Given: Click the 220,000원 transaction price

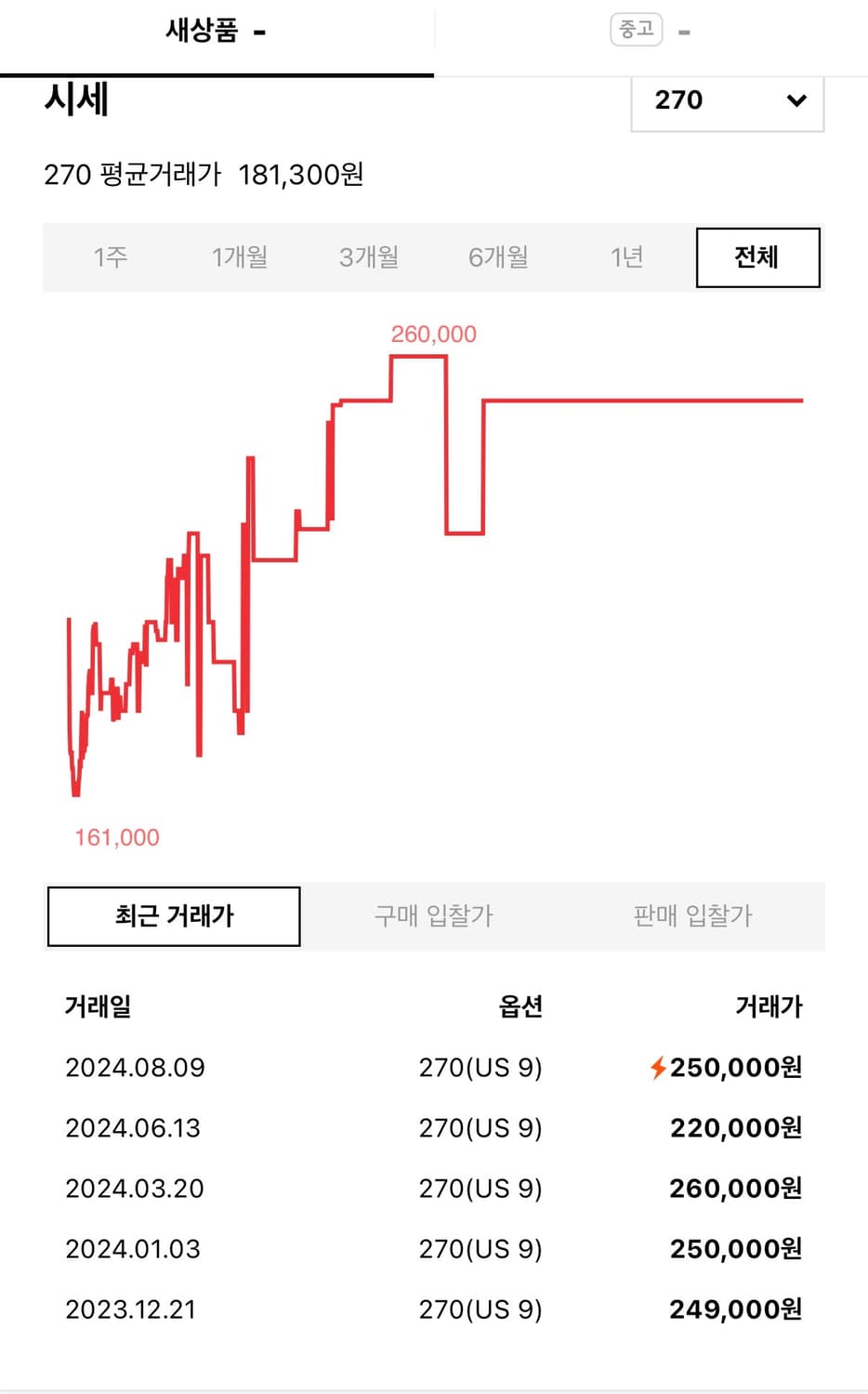Looking at the screenshot, I should click(737, 1128).
